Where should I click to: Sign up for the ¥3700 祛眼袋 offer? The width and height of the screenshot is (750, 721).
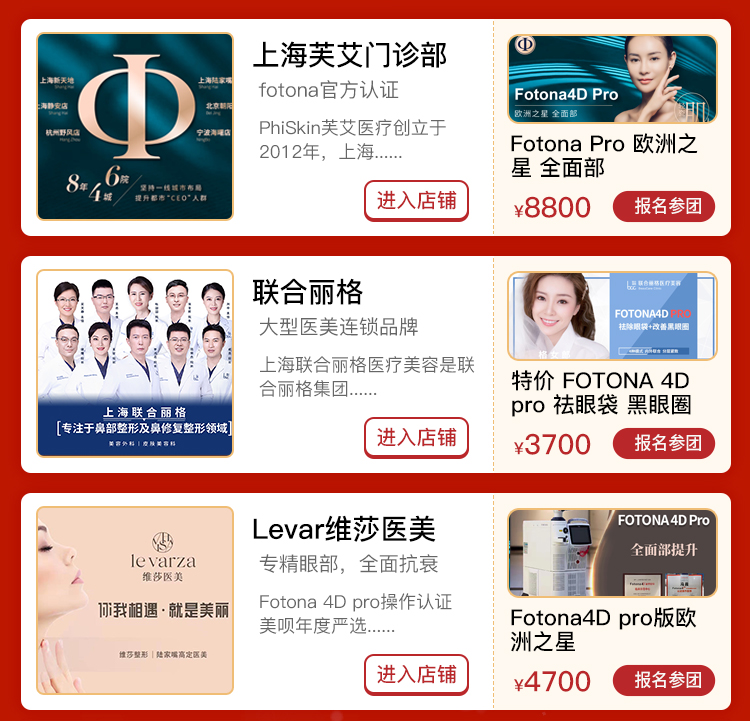663,443
